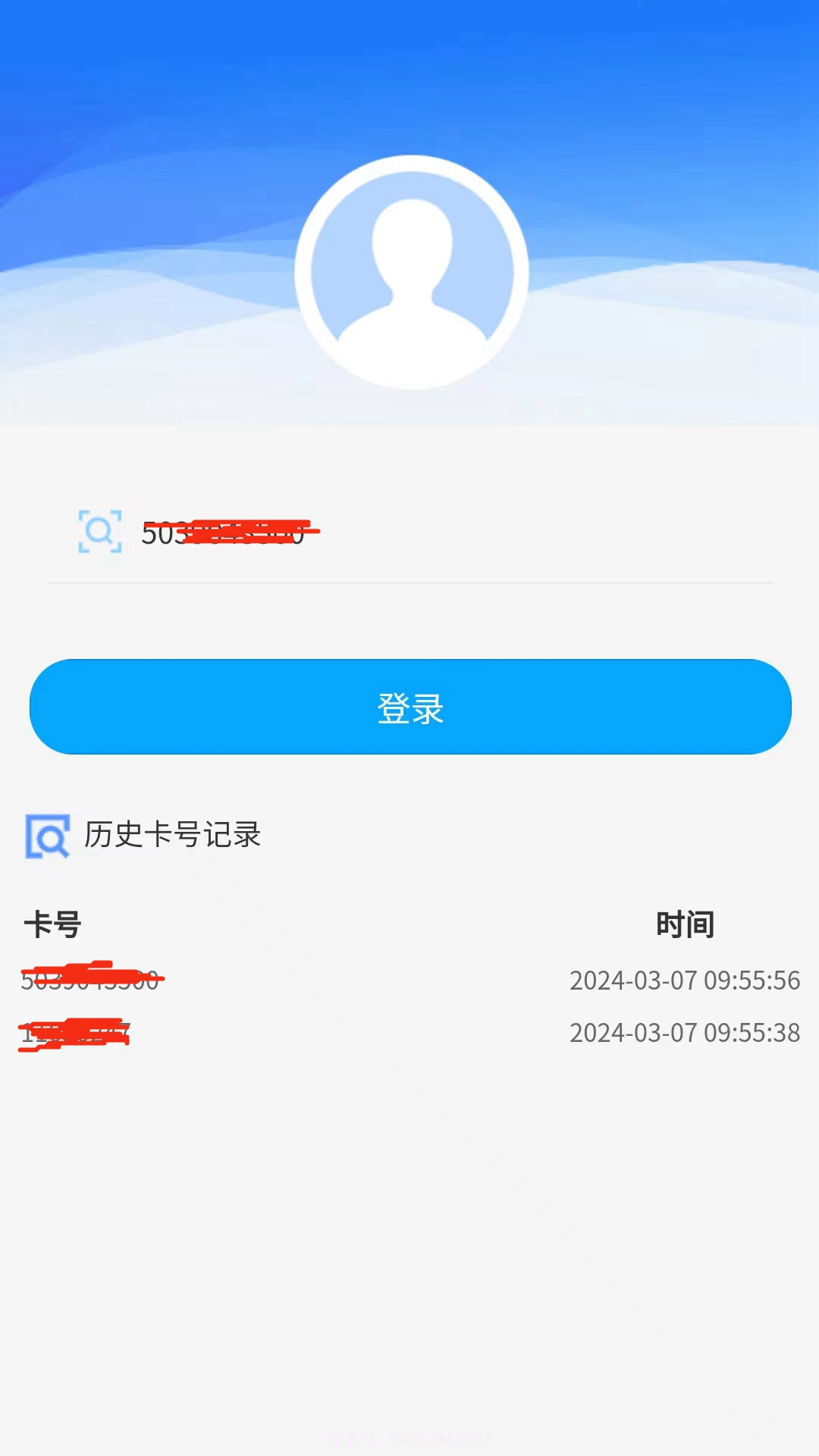Click the 时间 column header

685,924
